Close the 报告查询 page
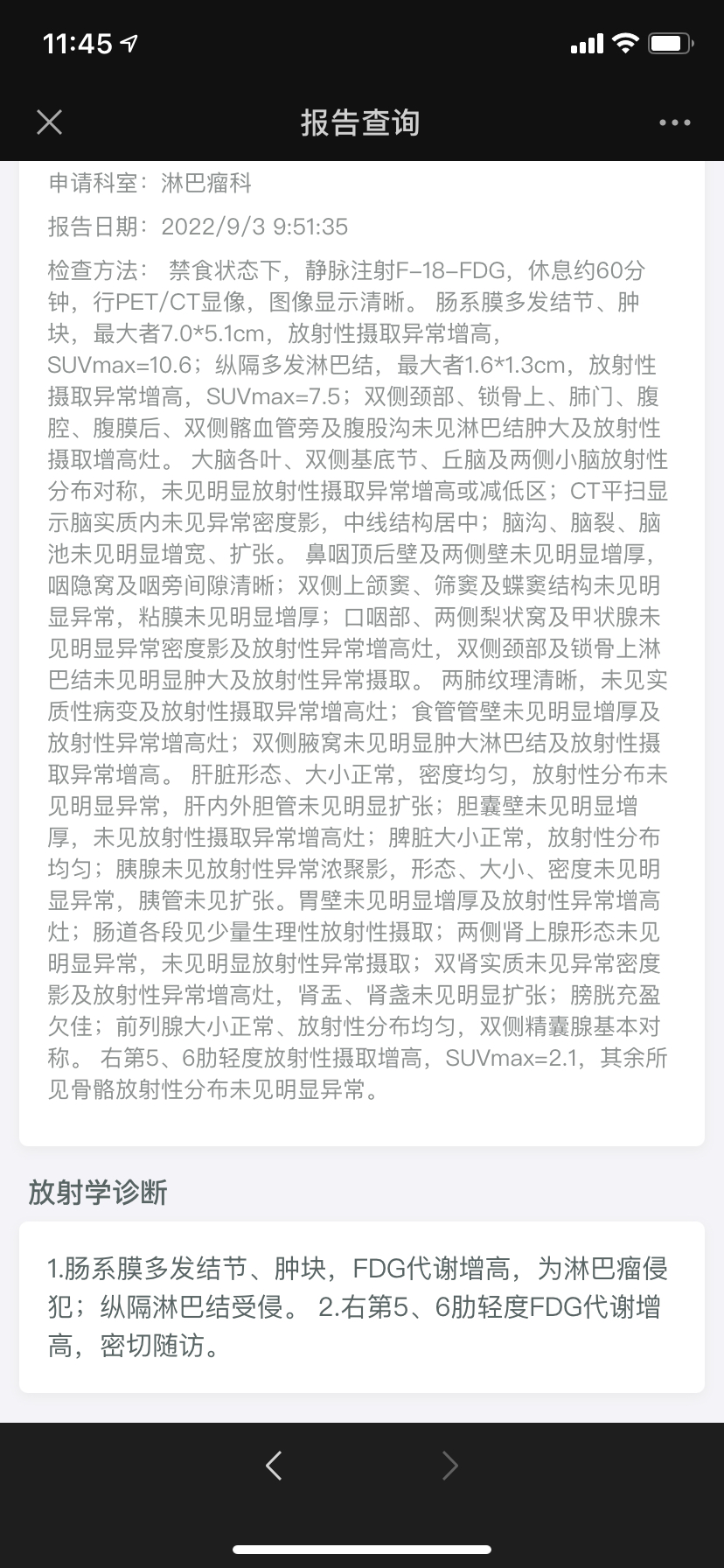 point(50,122)
